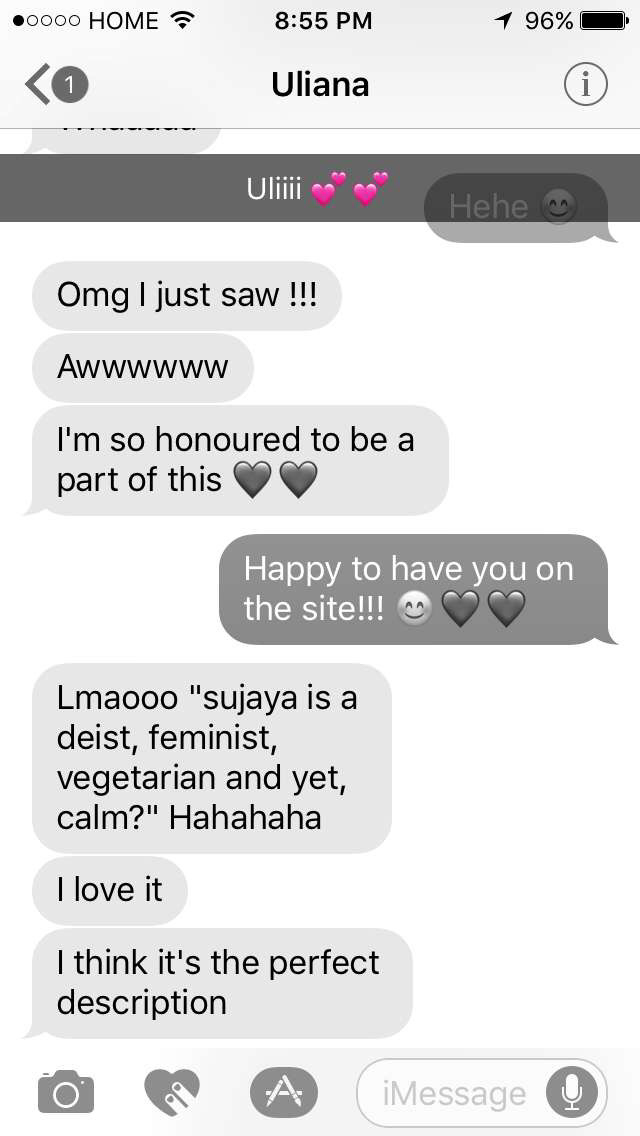Screen dimensions: 640x1136
Task: Open the camera to attach a photo
Action: (66, 1092)
